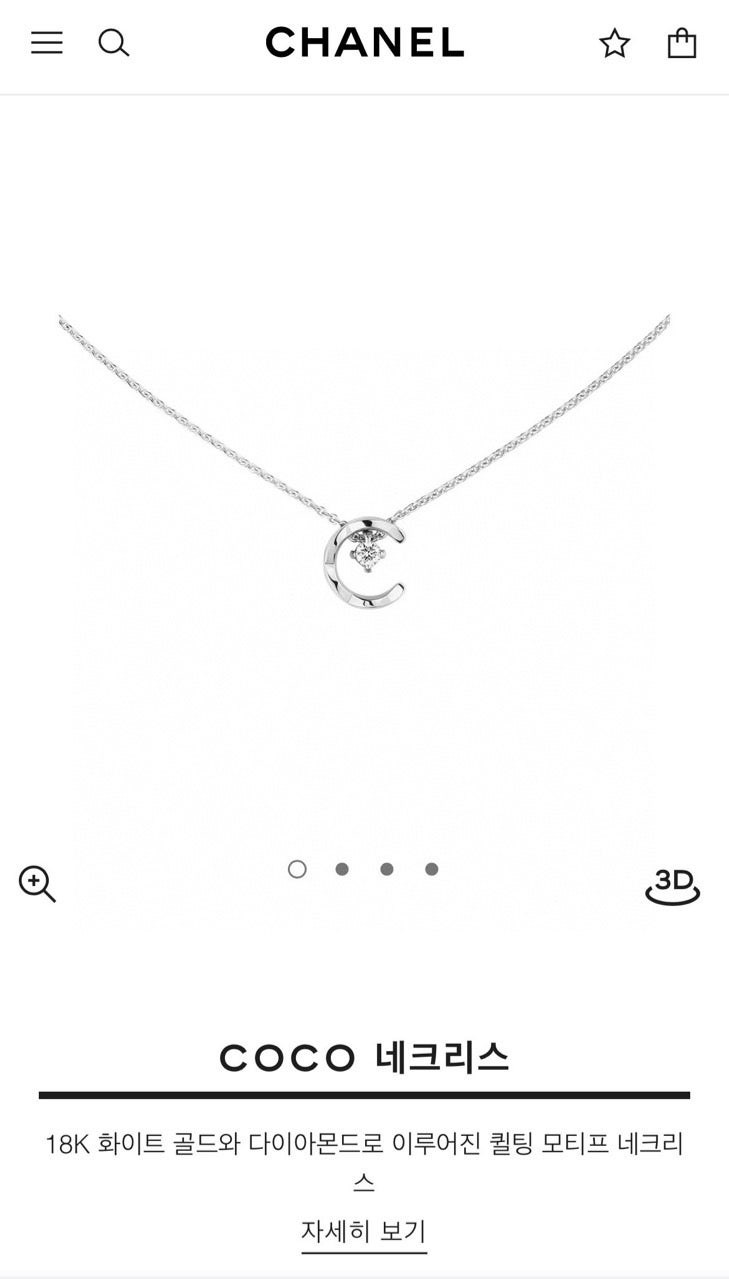Select the third image indicator dot
Image resolution: width=729 pixels, height=1279 pixels.
(386, 869)
